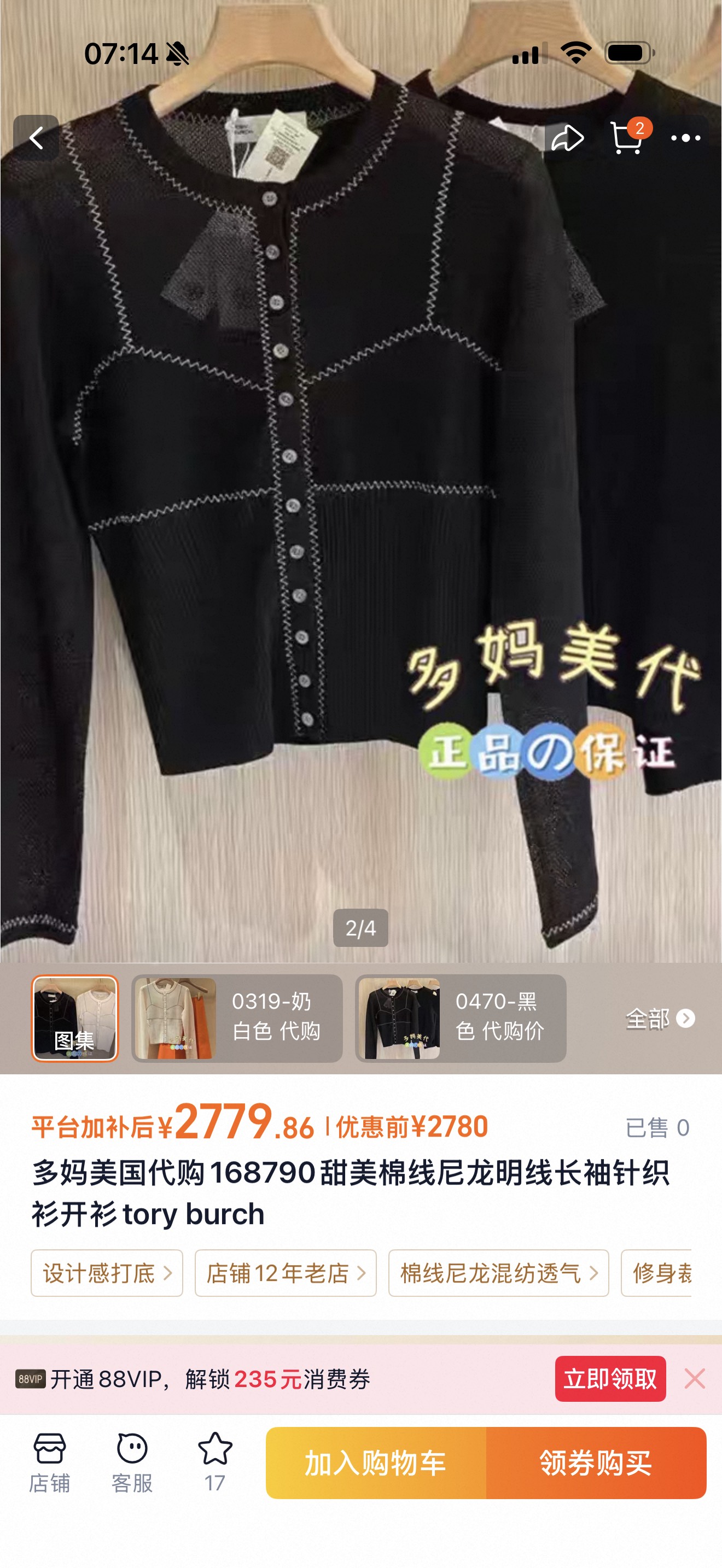Tap 加入购物车 to add to cart
The height and width of the screenshot is (1568, 722).
[376, 1462]
